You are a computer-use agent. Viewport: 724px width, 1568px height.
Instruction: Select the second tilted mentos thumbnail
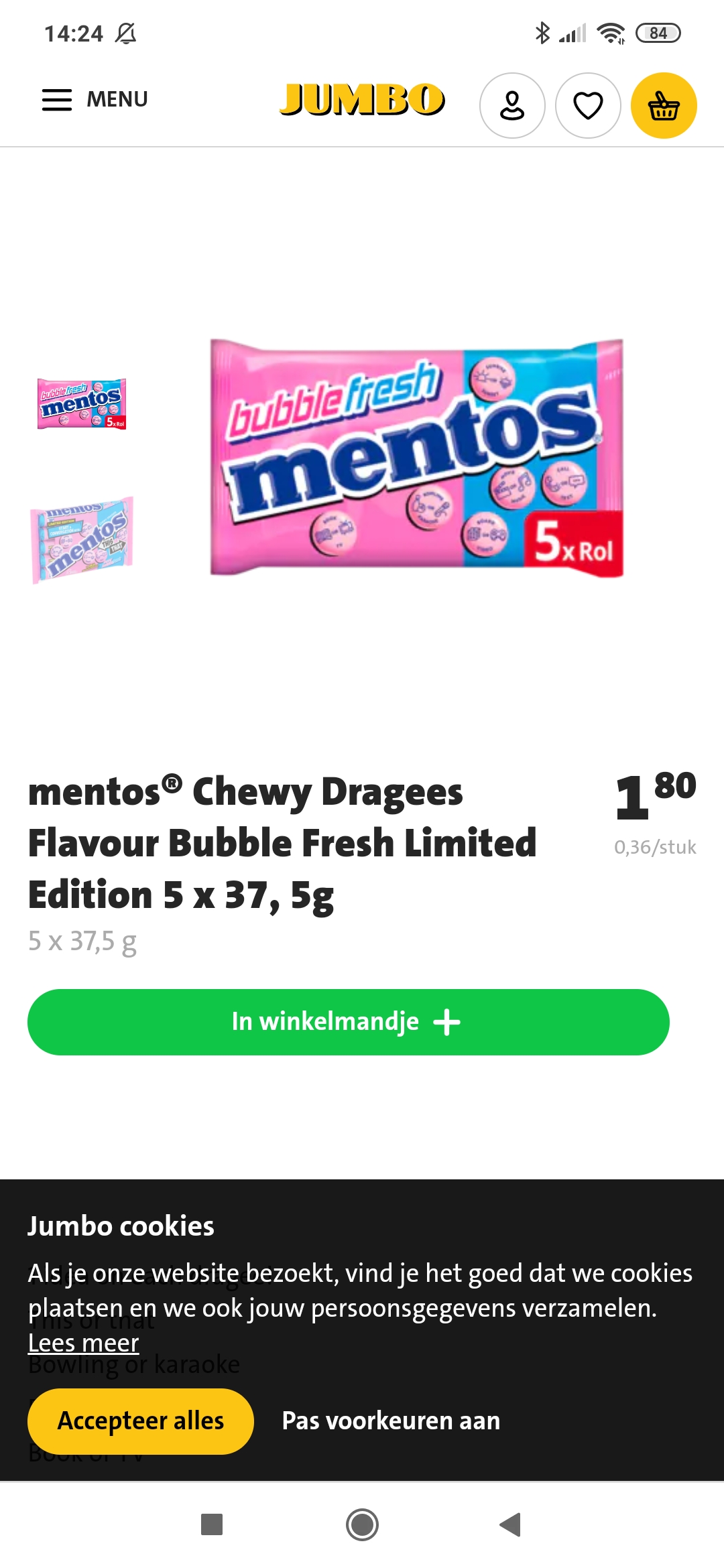(82, 539)
